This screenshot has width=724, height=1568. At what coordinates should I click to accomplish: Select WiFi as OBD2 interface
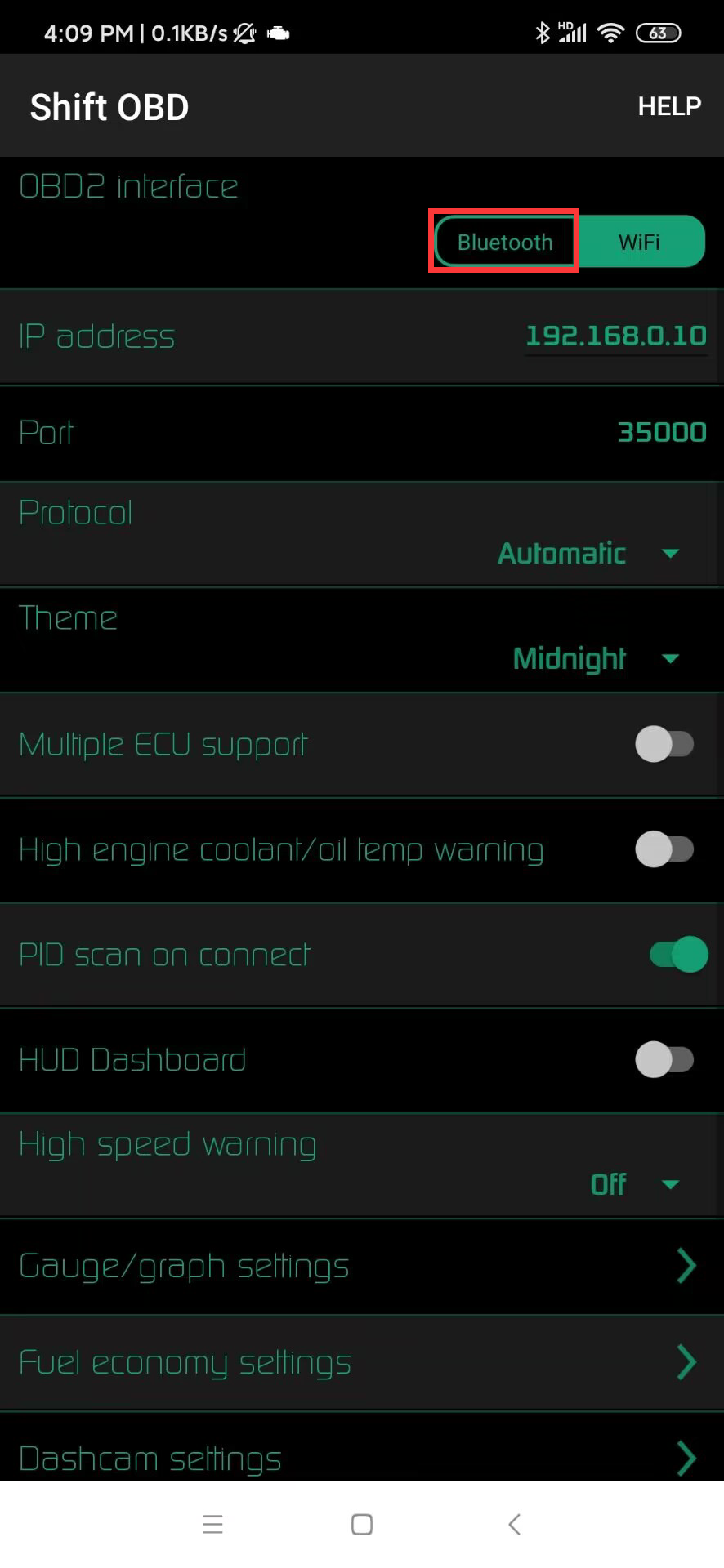pyautogui.click(x=639, y=242)
